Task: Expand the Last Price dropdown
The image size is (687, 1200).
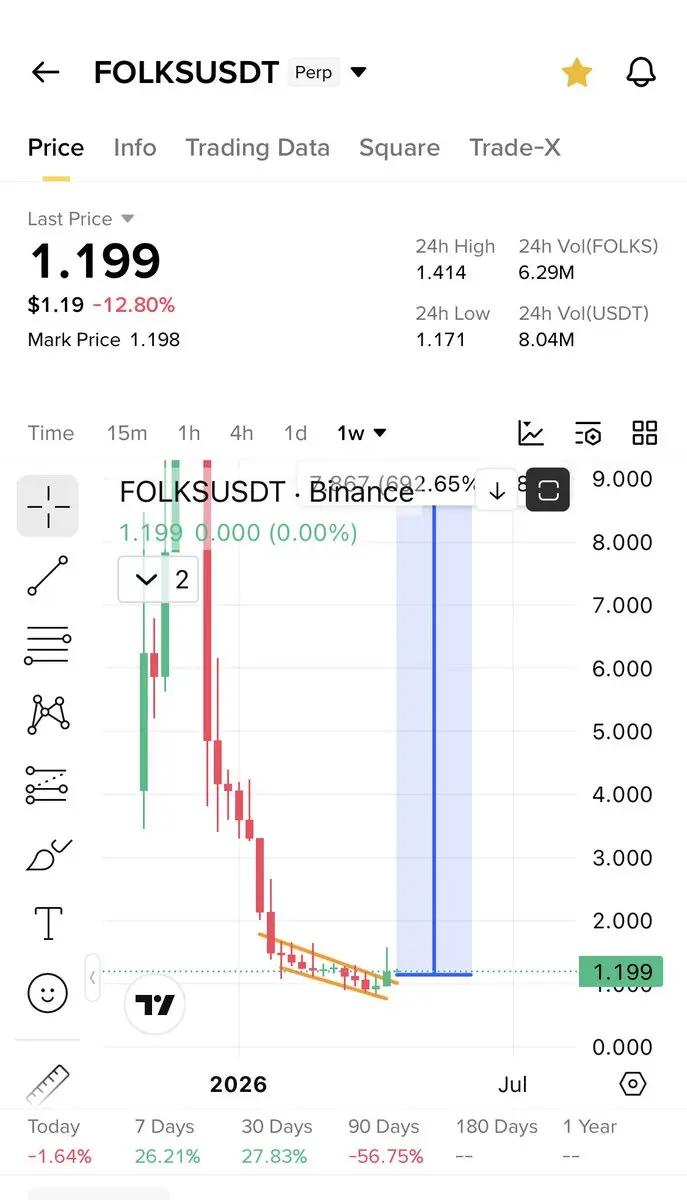Action: coord(127,218)
